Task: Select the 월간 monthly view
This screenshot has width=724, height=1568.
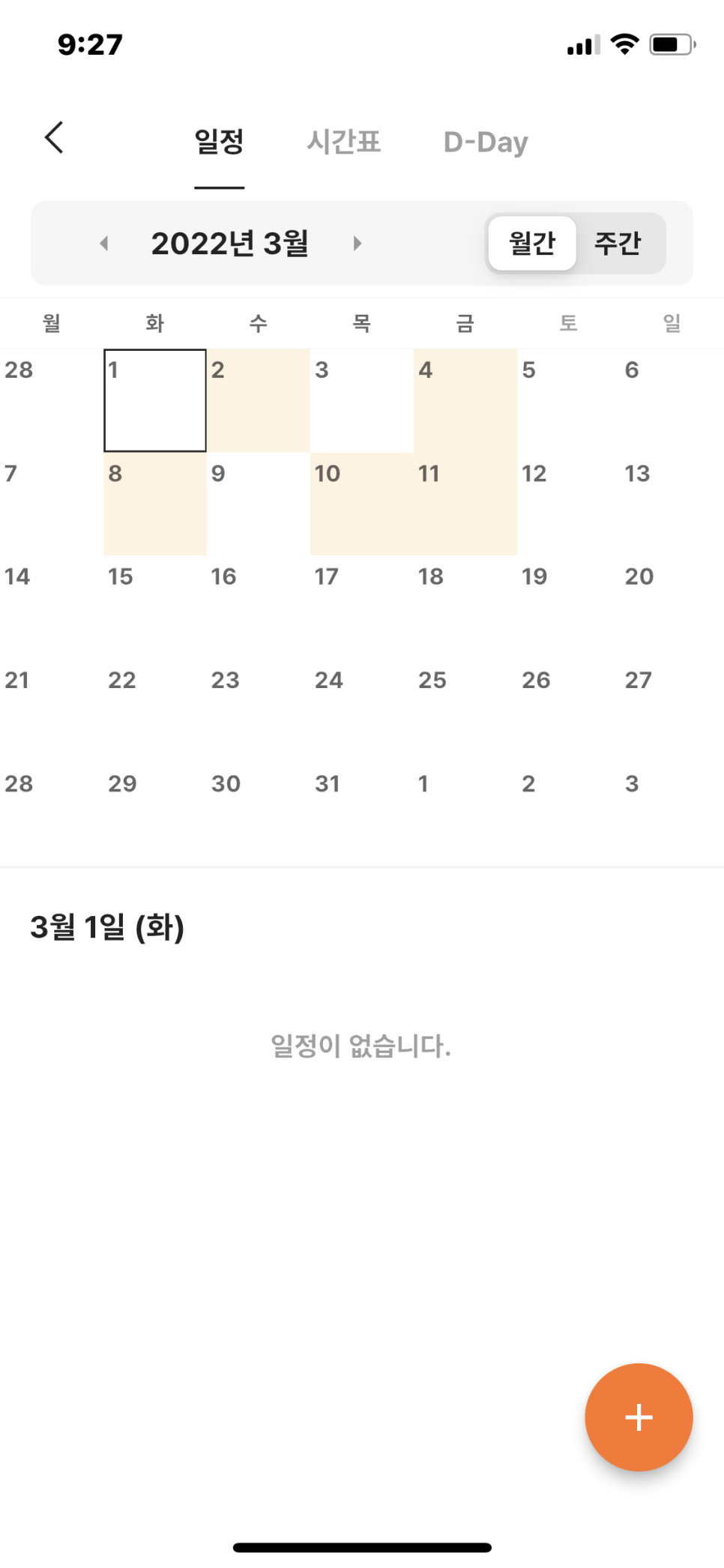Action: tap(532, 244)
